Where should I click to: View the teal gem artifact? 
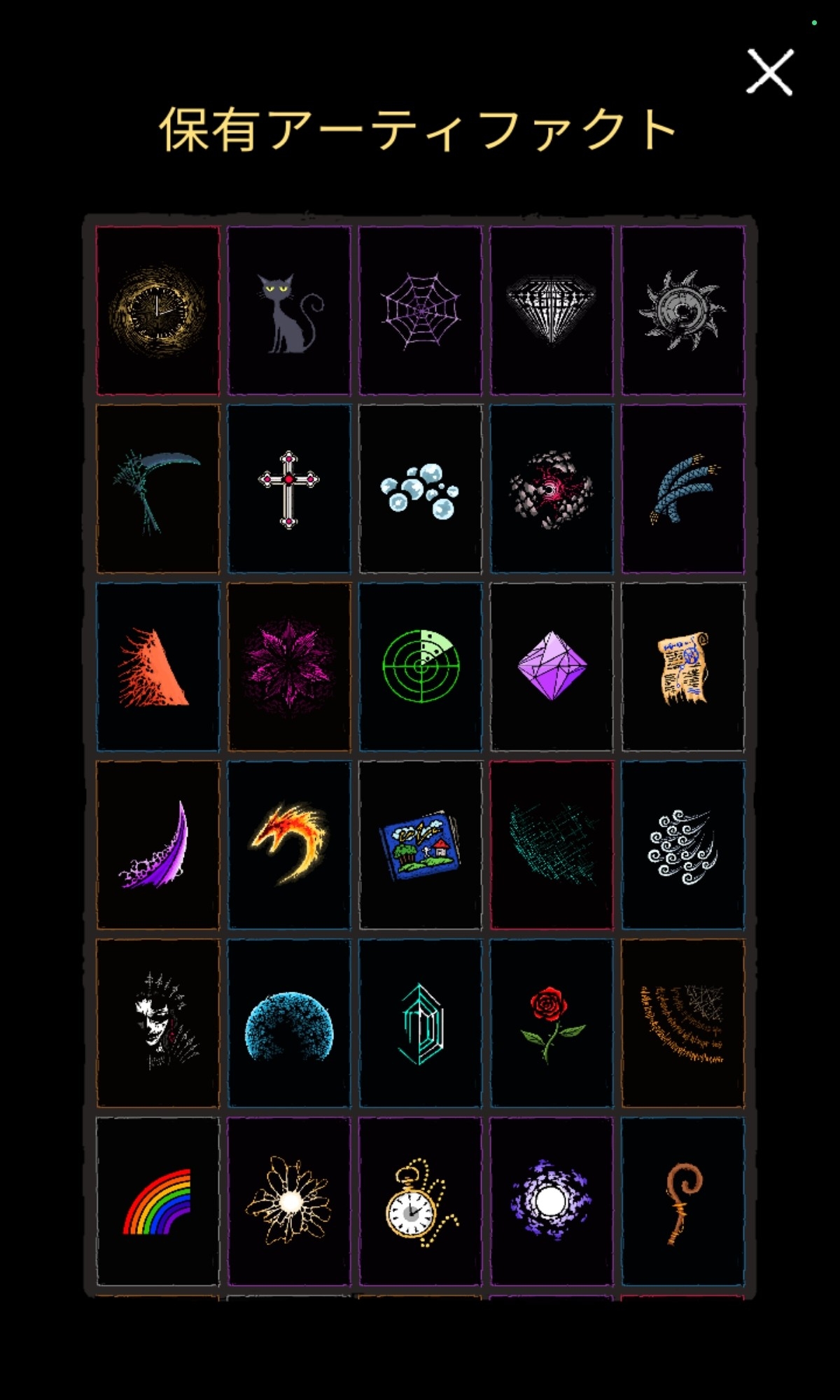(420, 1023)
